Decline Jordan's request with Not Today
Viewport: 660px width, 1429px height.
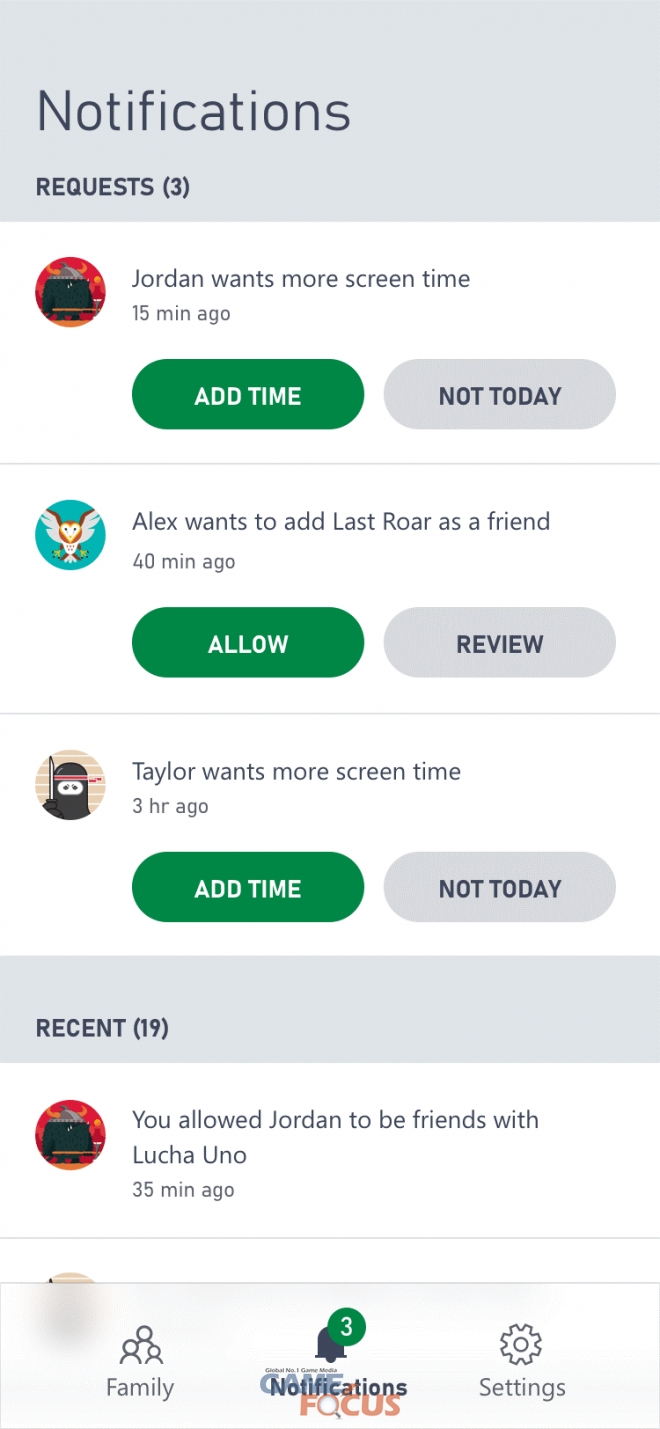click(499, 395)
